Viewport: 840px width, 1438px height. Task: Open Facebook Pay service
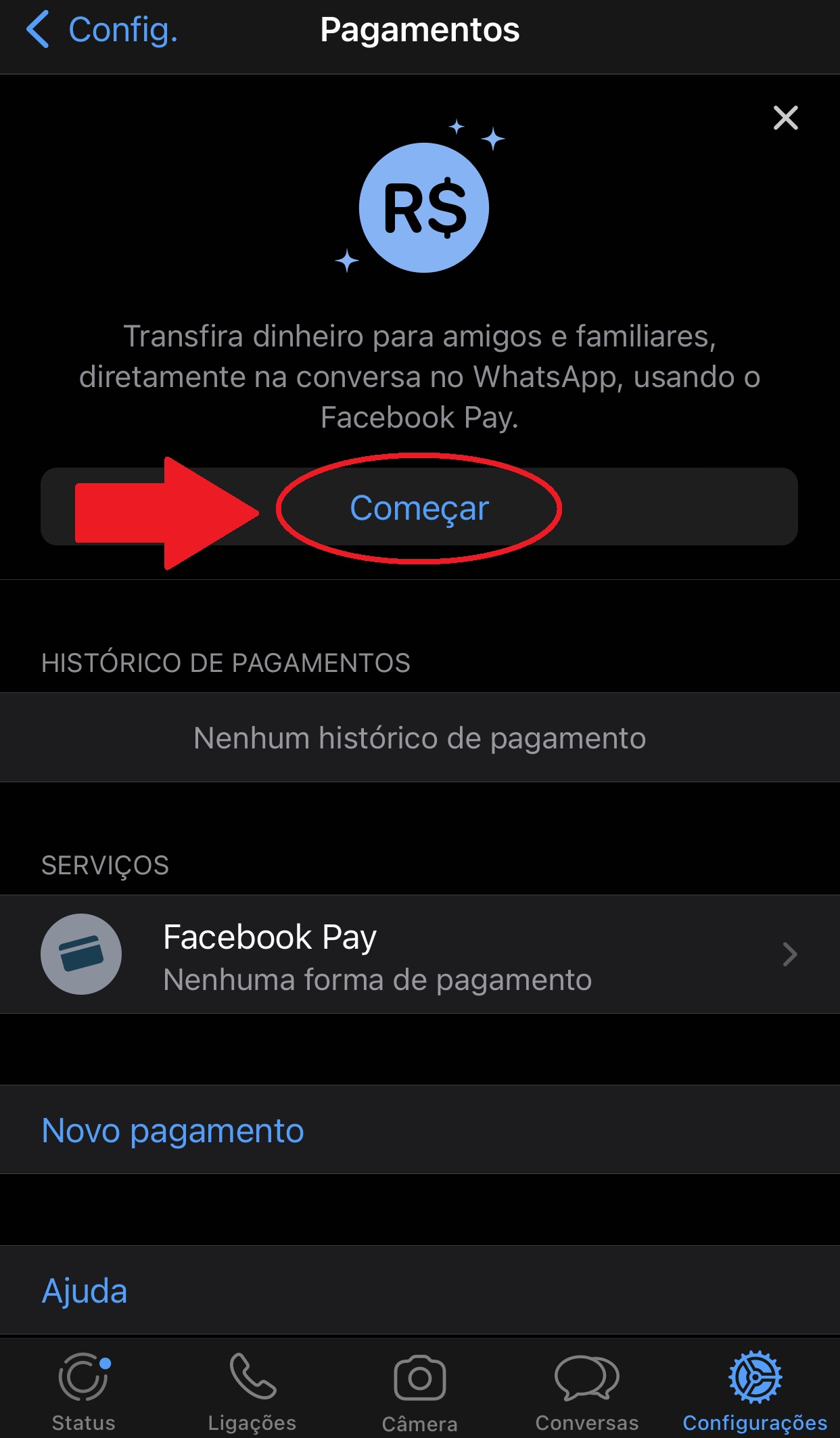[420, 954]
